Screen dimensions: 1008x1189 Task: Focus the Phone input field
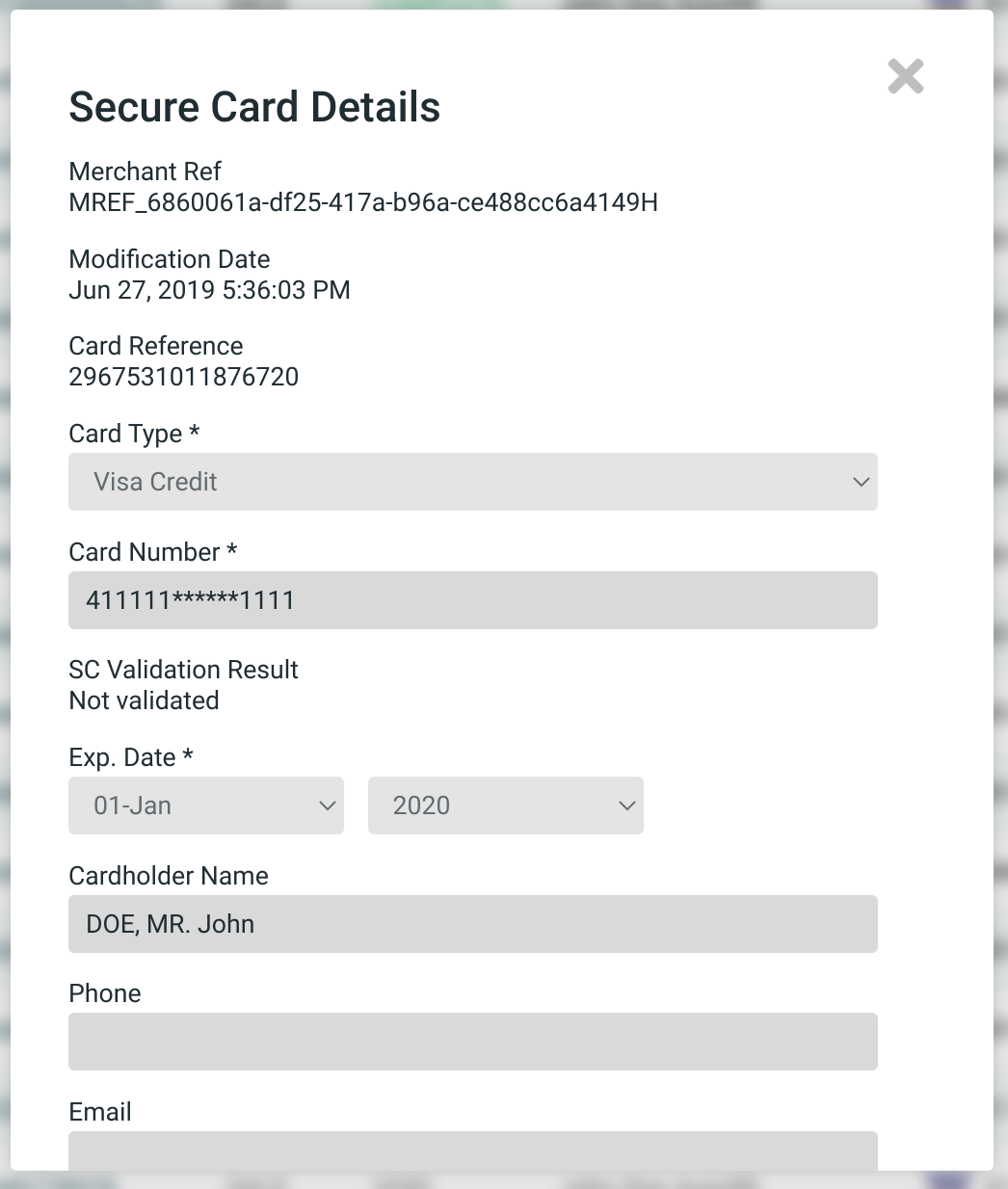pos(472,1042)
